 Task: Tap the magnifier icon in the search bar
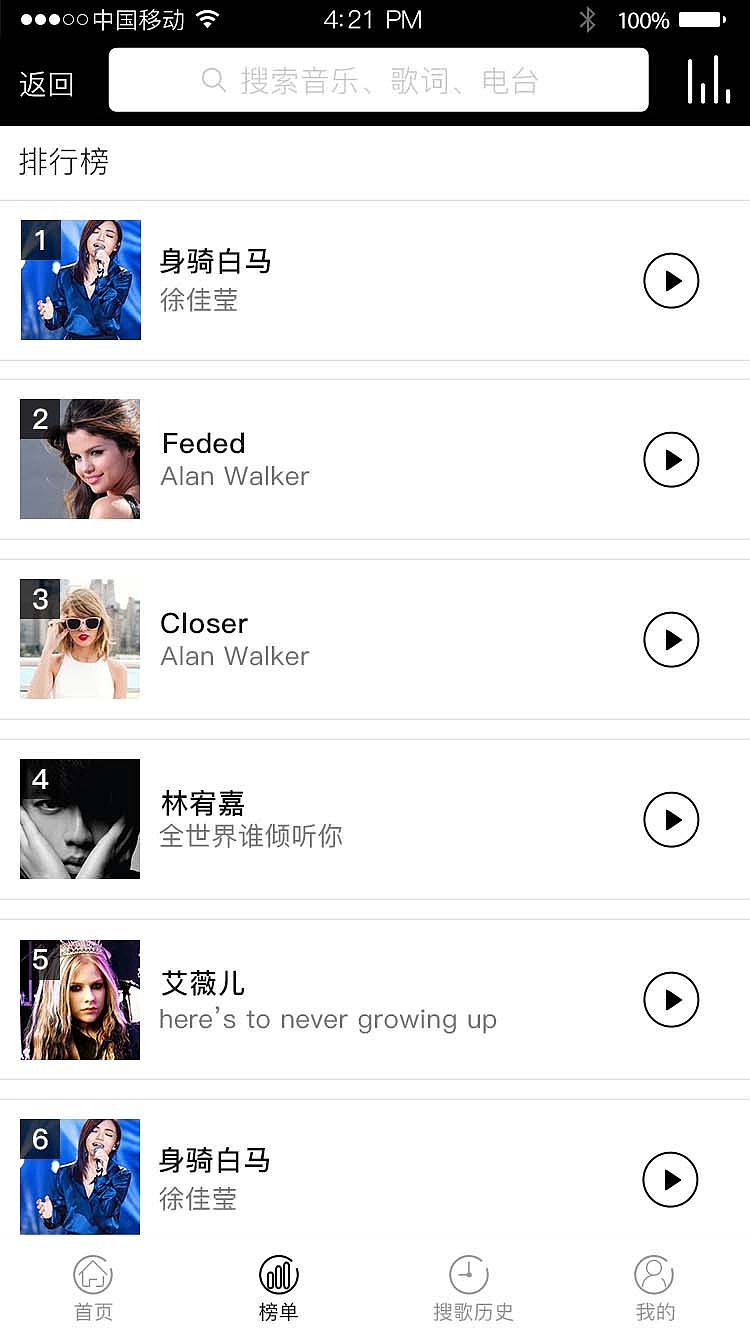pyautogui.click(x=213, y=80)
